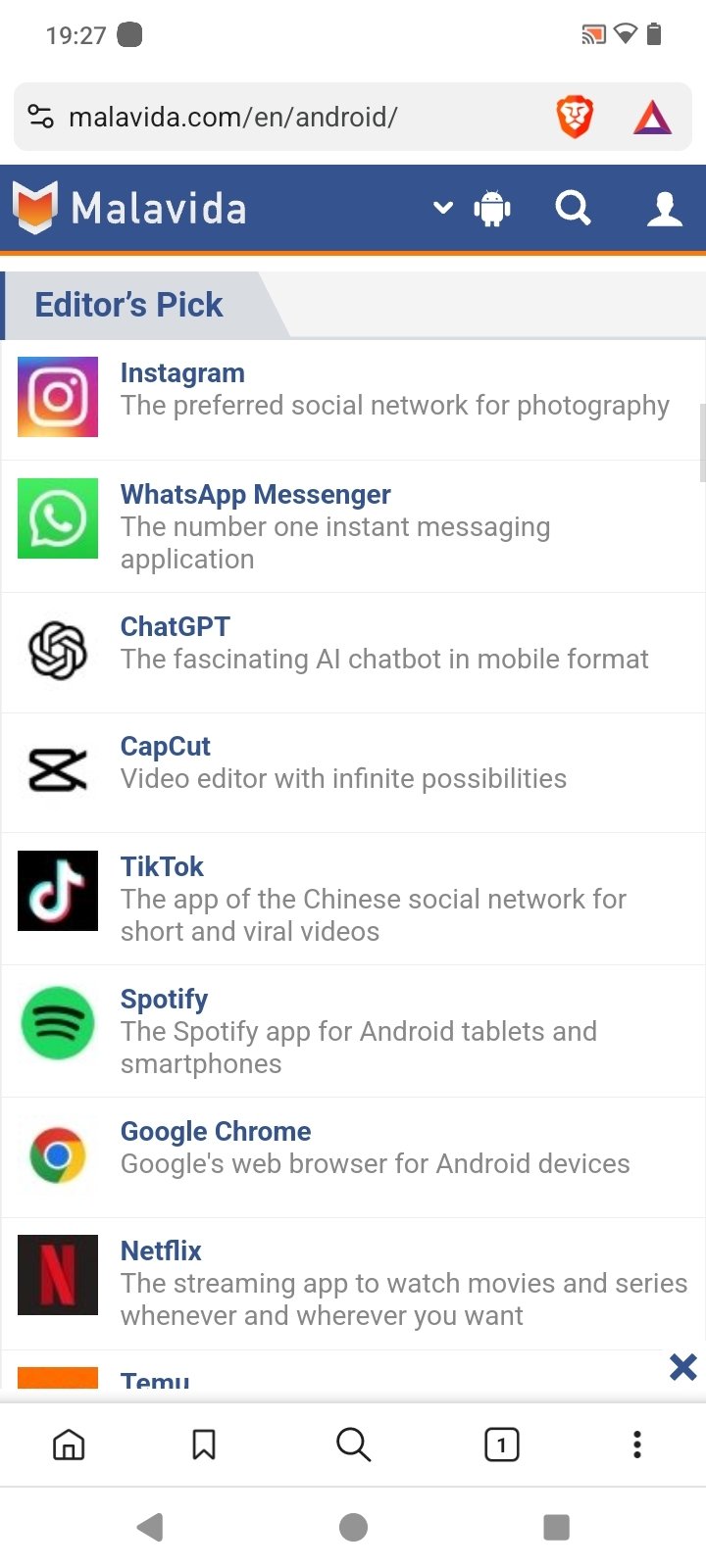The image size is (706, 1568).
Task: Open Google Chrome listing
Action: tap(353, 1157)
